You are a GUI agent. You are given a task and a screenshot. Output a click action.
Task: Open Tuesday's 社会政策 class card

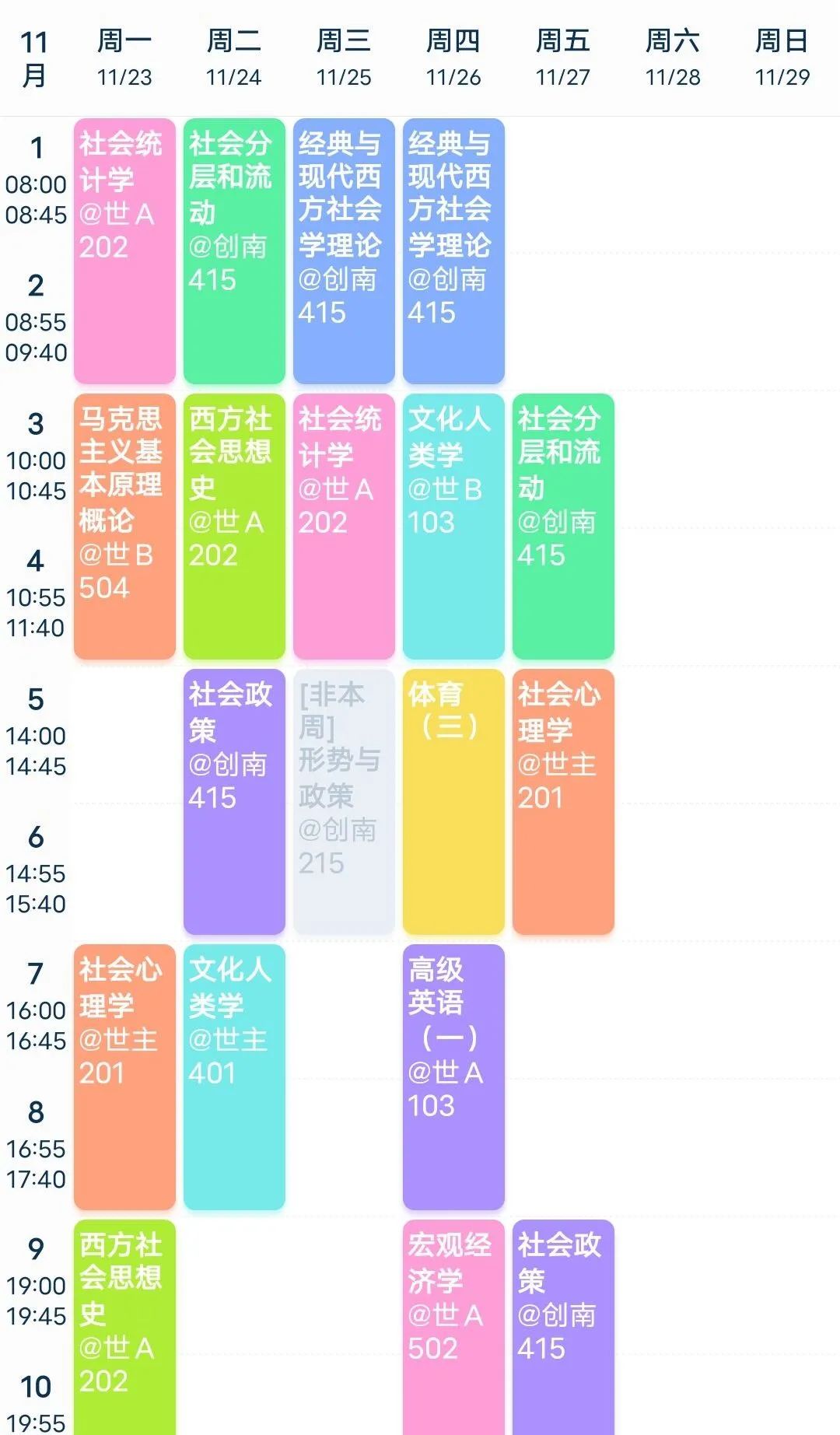(x=234, y=802)
